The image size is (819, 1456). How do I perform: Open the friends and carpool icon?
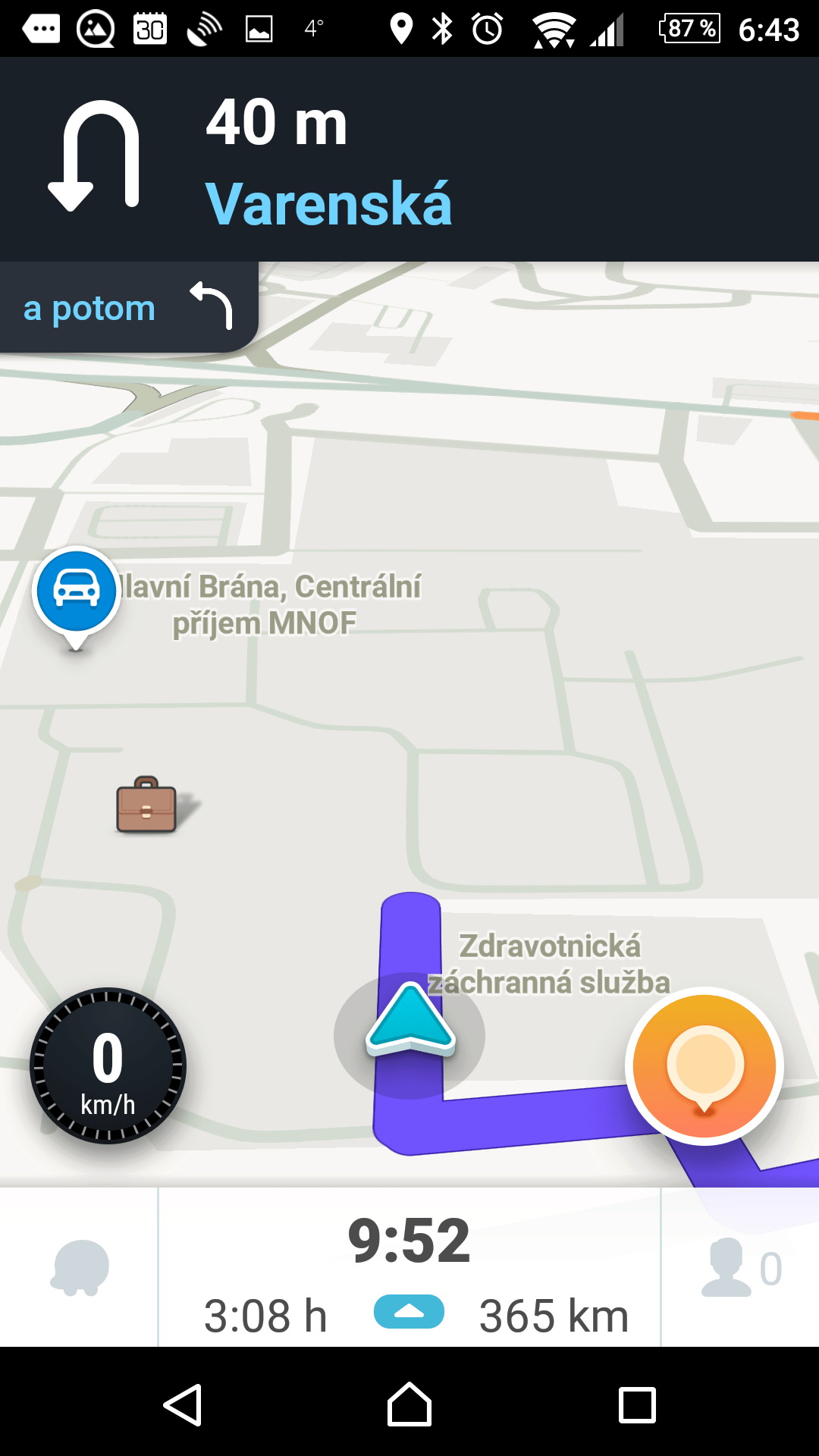coord(741,1267)
